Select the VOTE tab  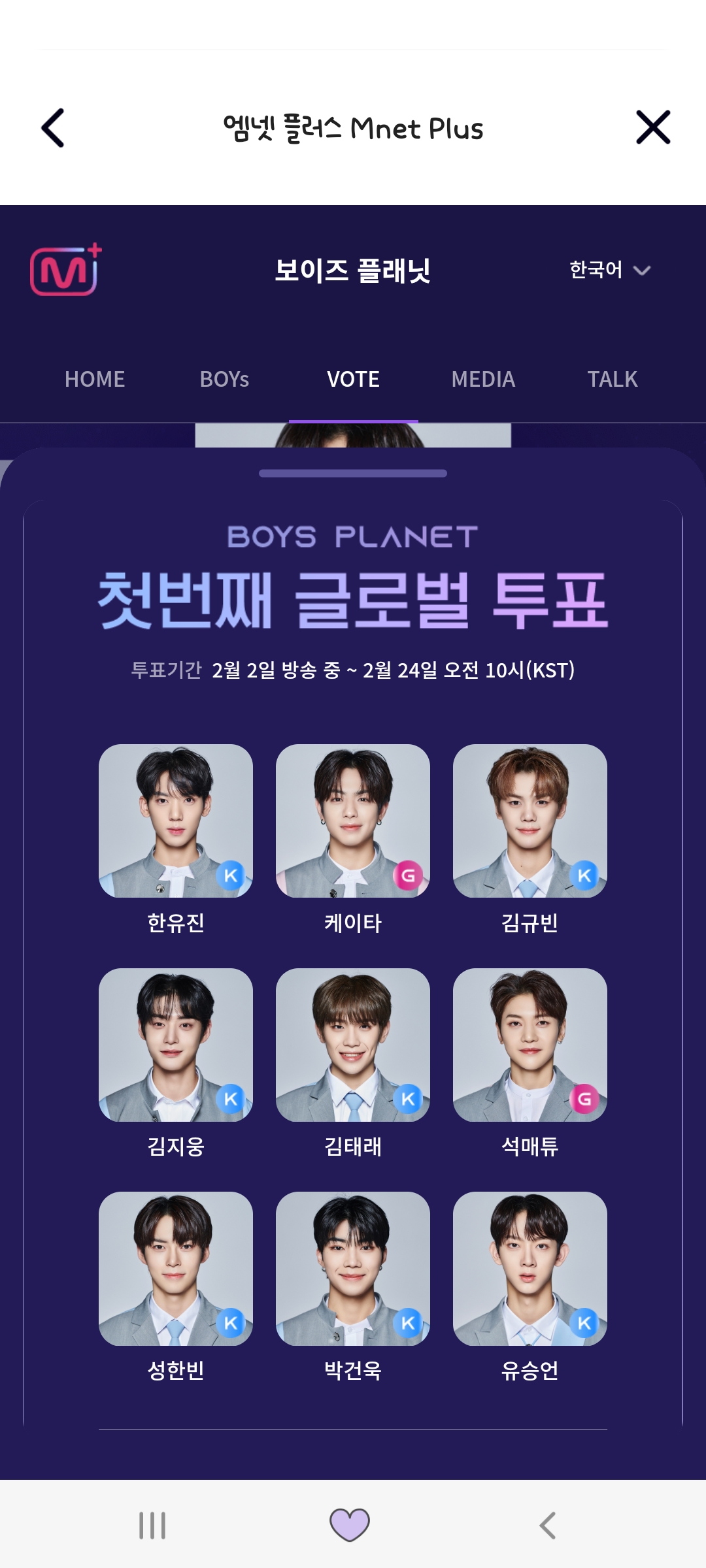[x=353, y=379]
